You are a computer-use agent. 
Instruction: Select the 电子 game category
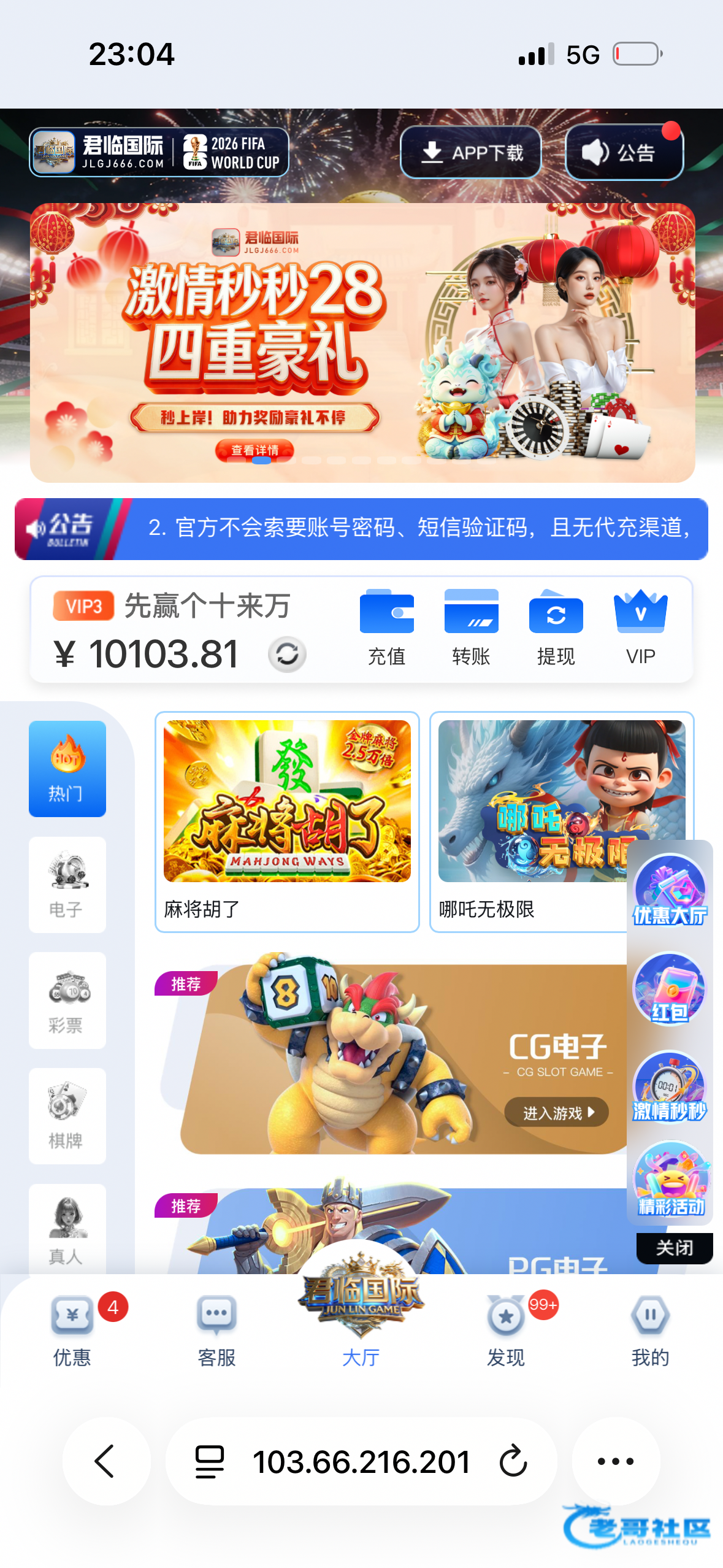[x=67, y=885]
